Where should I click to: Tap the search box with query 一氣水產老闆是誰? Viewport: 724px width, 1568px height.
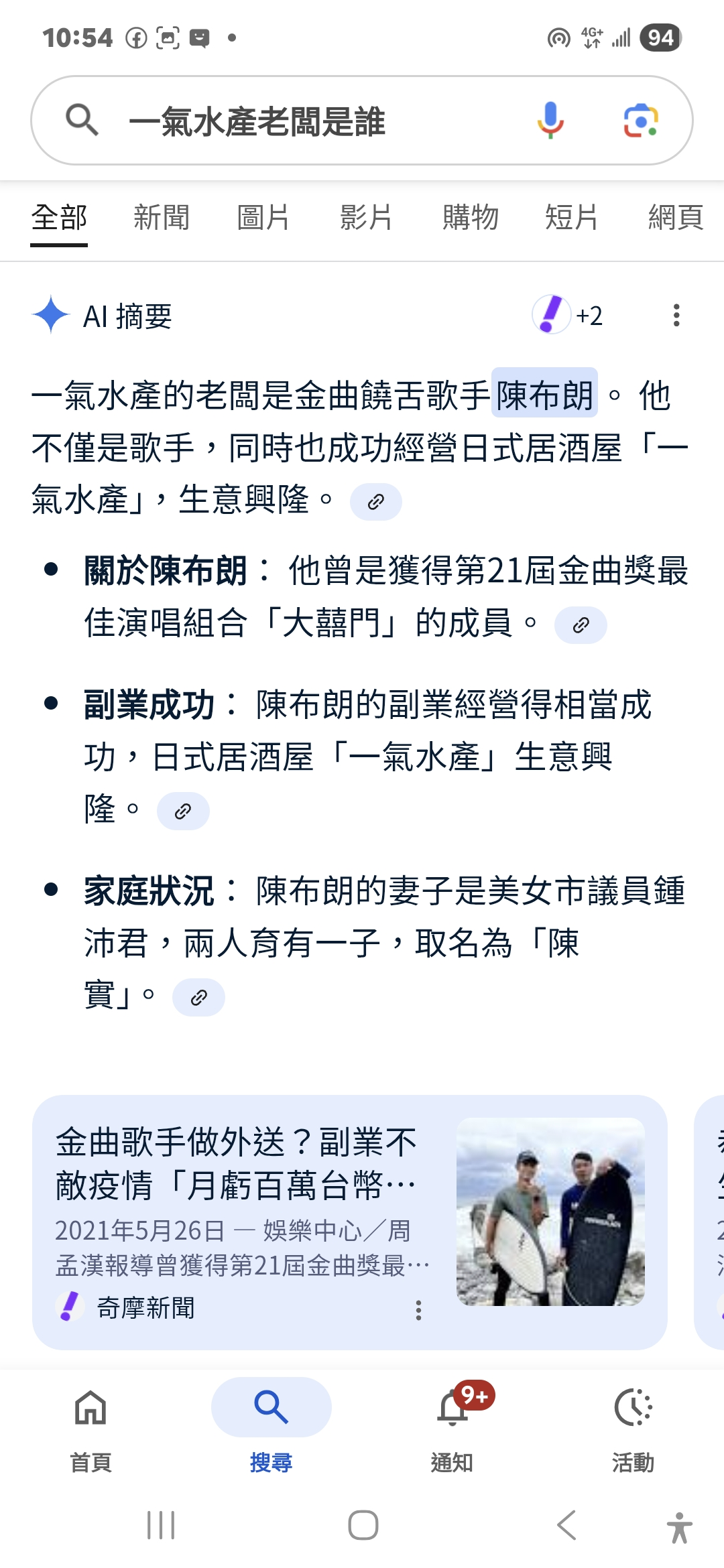pos(302,121)
